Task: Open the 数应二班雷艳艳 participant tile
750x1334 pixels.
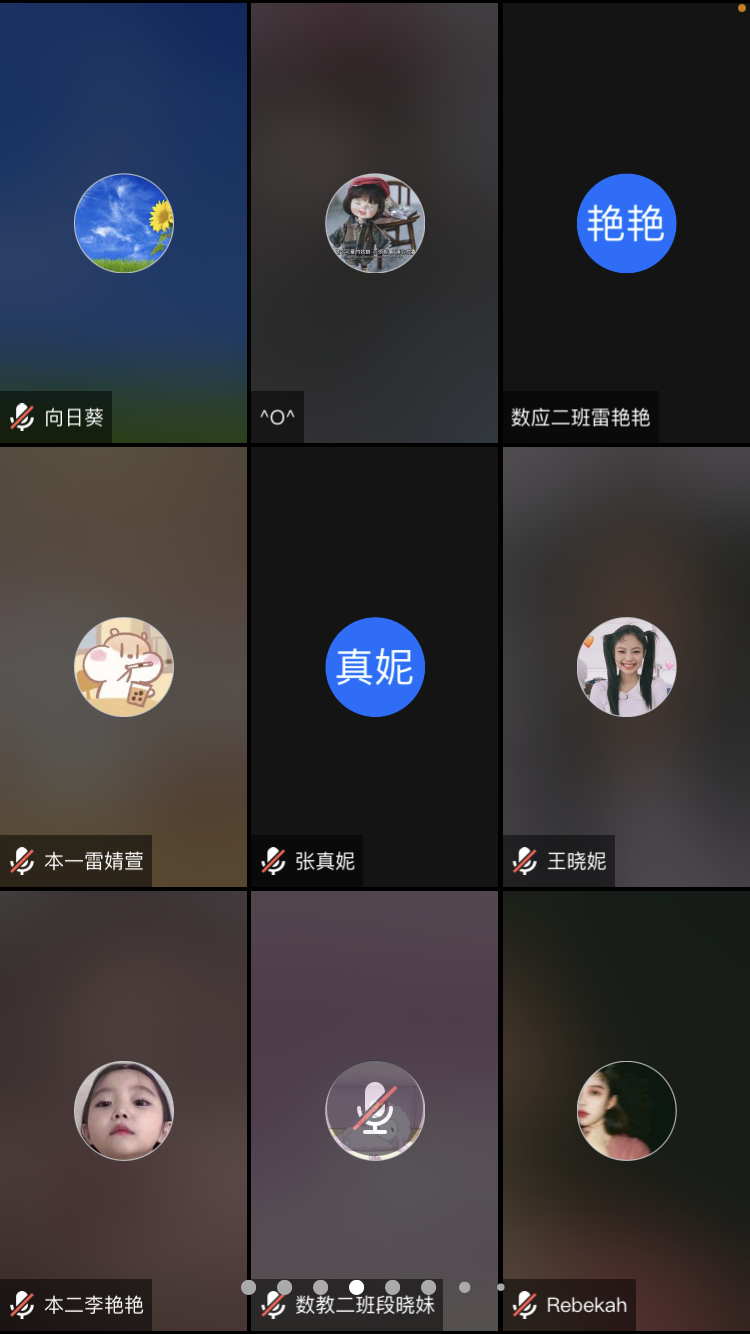Action: [x=626, y=223]
